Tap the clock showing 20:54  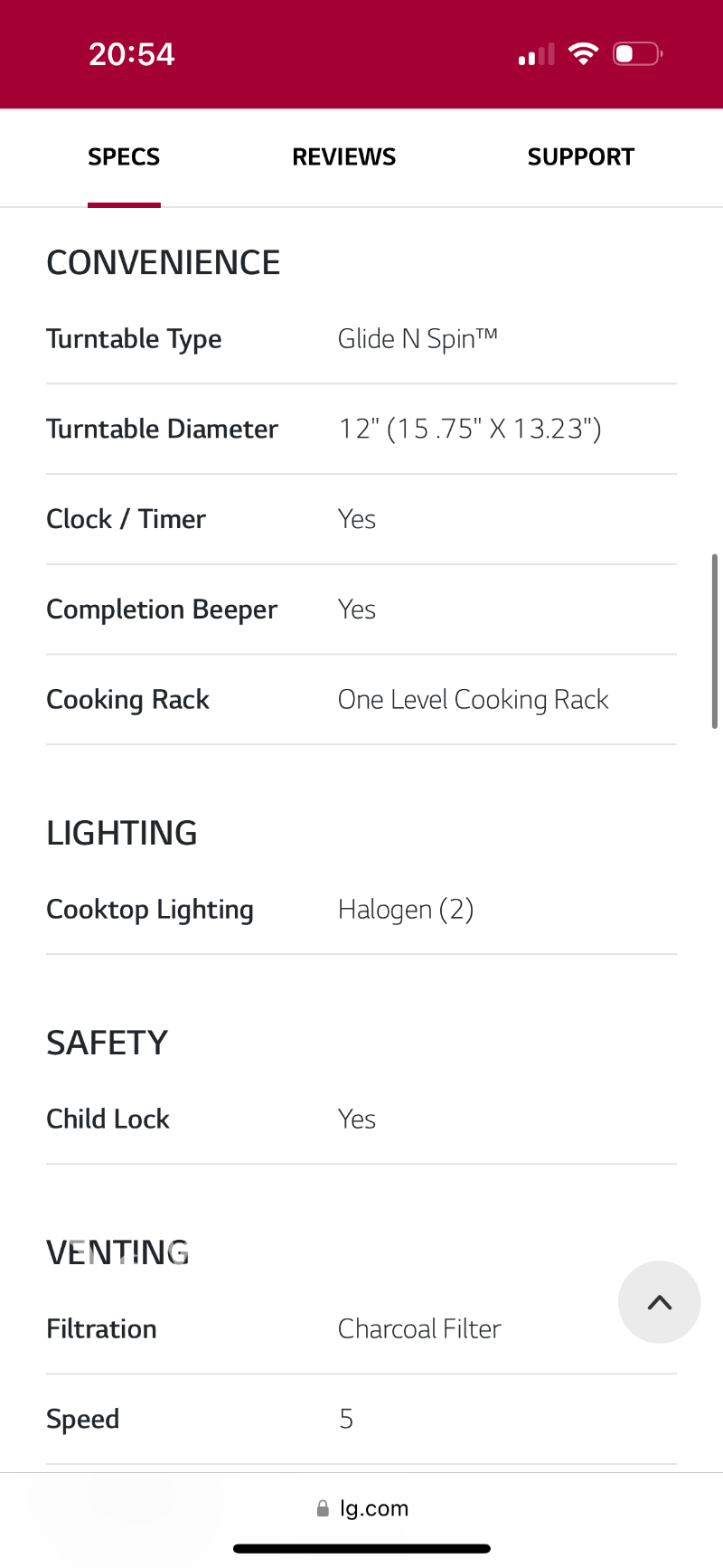coord(132,53)
